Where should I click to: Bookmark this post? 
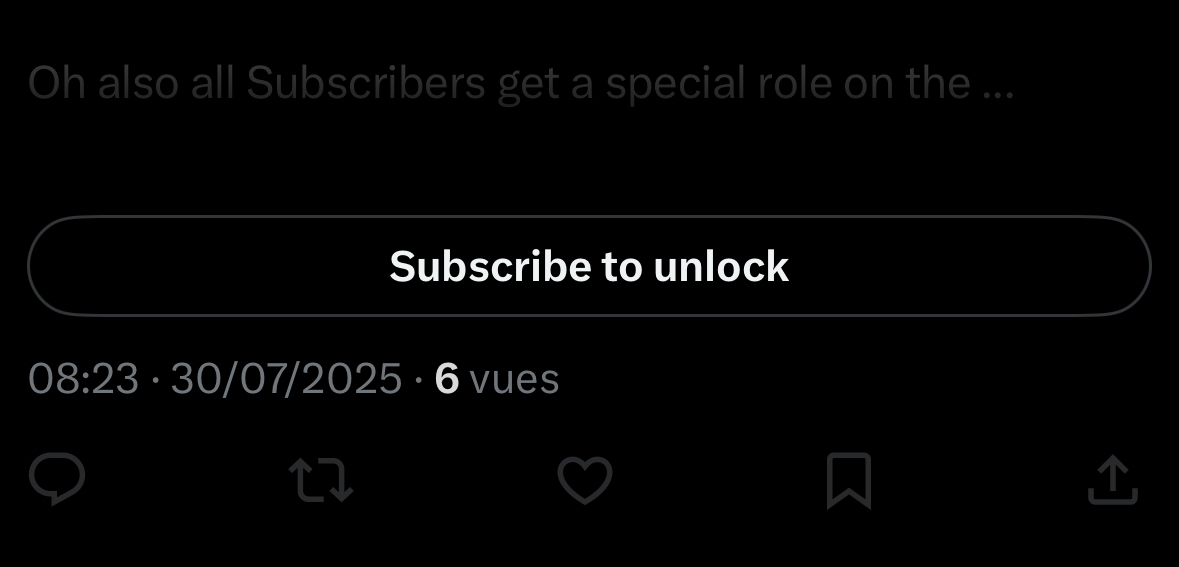849,481
